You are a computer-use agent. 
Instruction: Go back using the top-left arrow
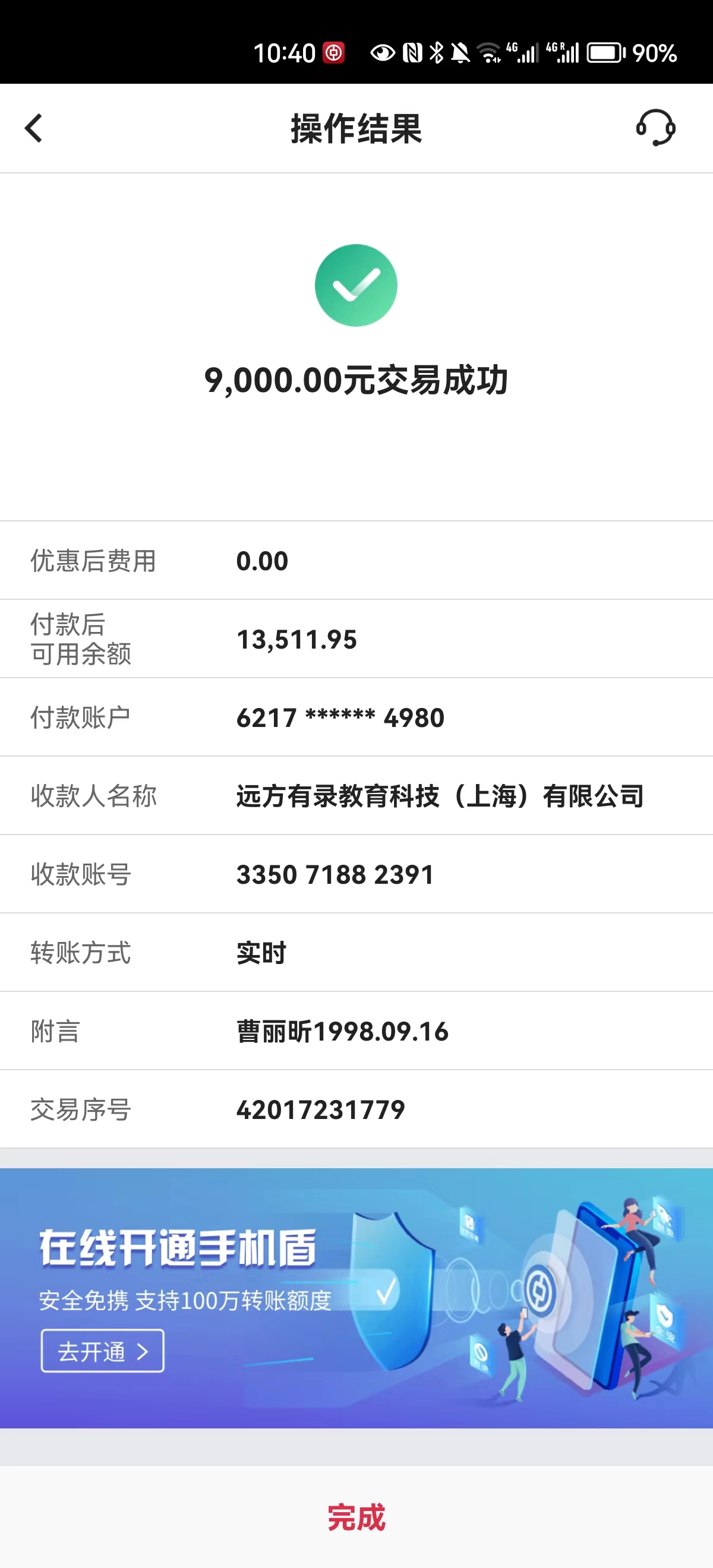34,128
